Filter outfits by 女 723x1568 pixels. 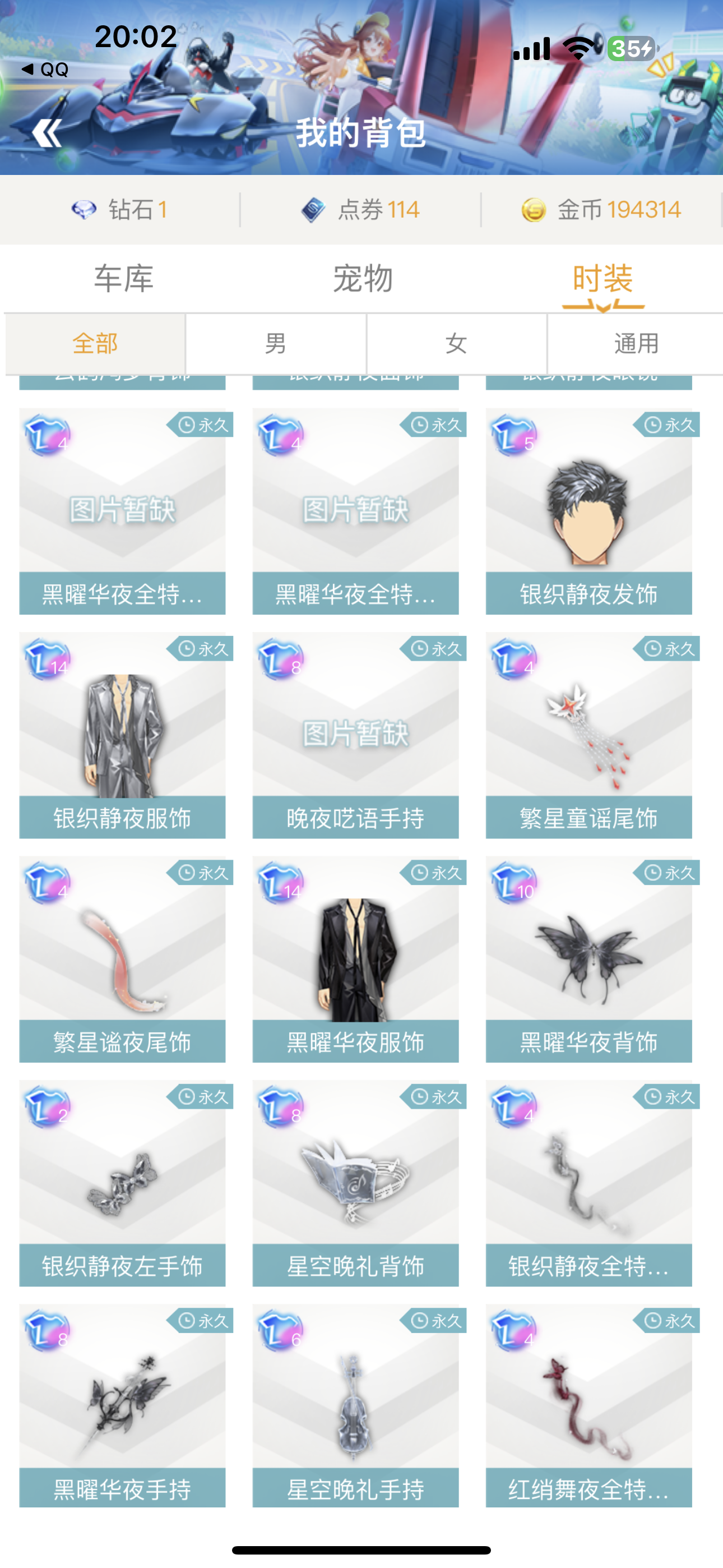click(456, 344)
